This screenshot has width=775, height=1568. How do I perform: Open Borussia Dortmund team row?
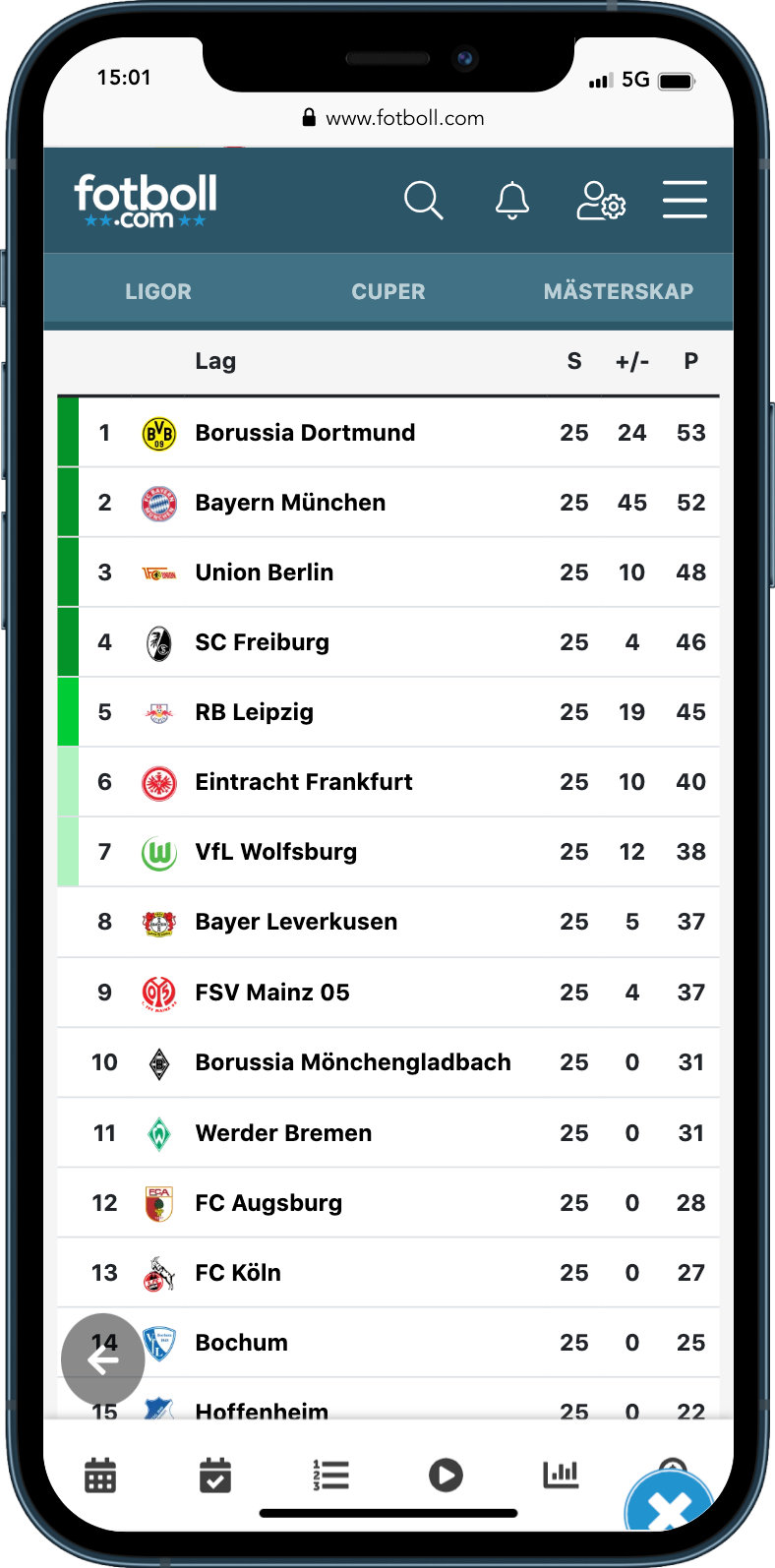(x=388, y=433)
